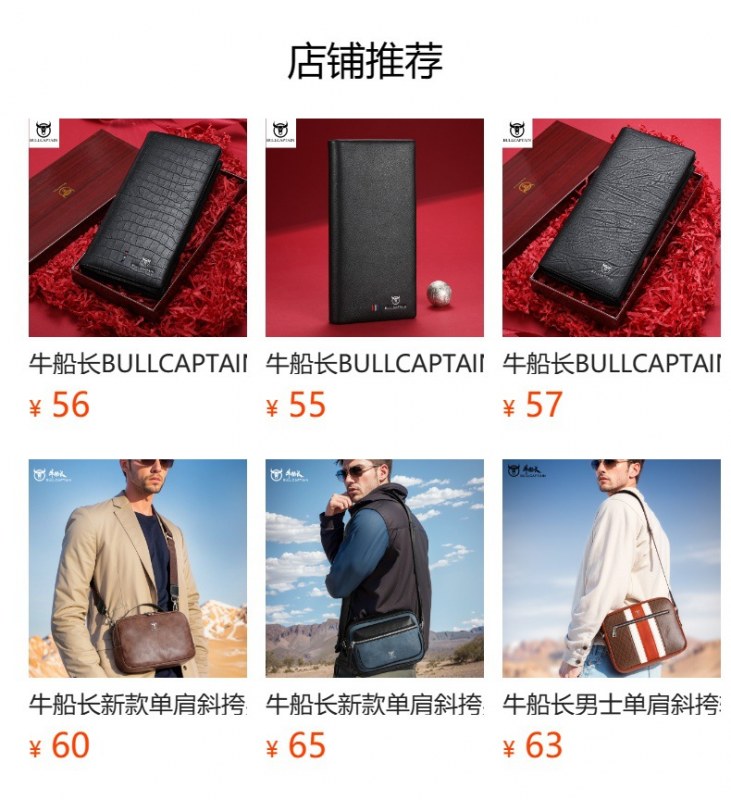The width and height of the screenshot is (731, 800).
Task: View the ¥65 blue crossbody bag item
Action: pyautogui.click(x=374, y=568)
